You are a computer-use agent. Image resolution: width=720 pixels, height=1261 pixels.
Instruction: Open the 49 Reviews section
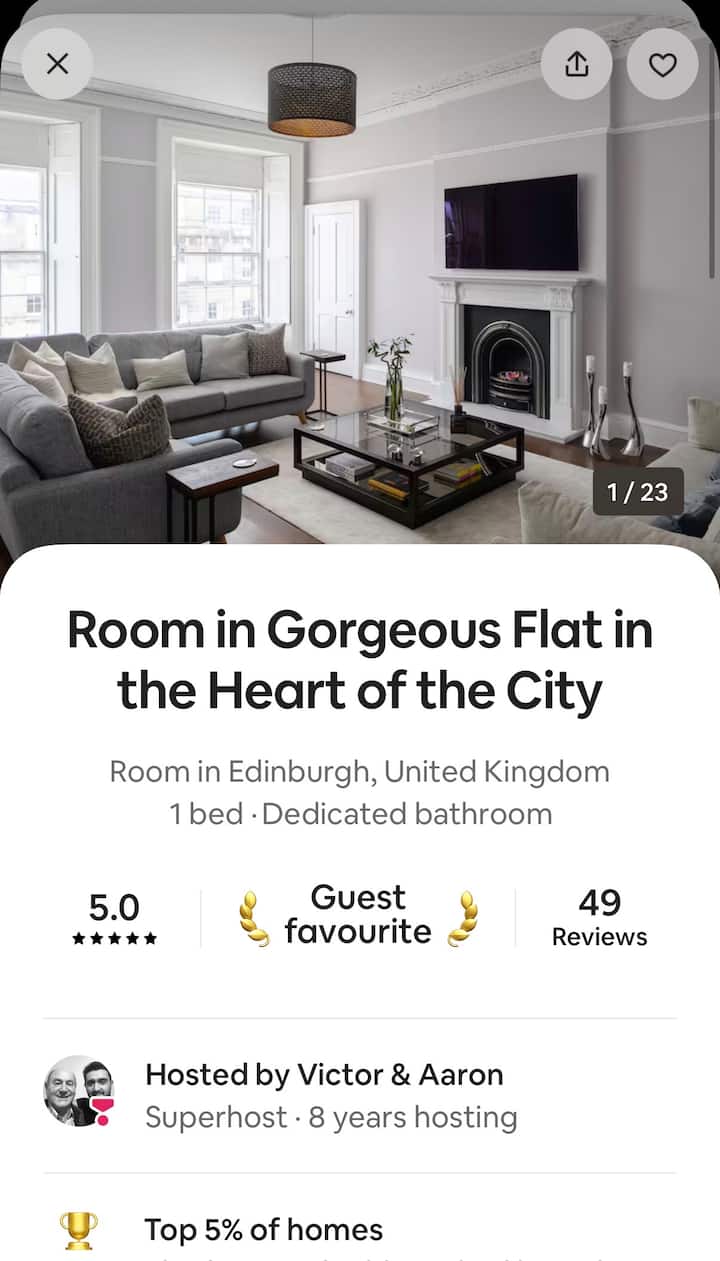[599, 918]
